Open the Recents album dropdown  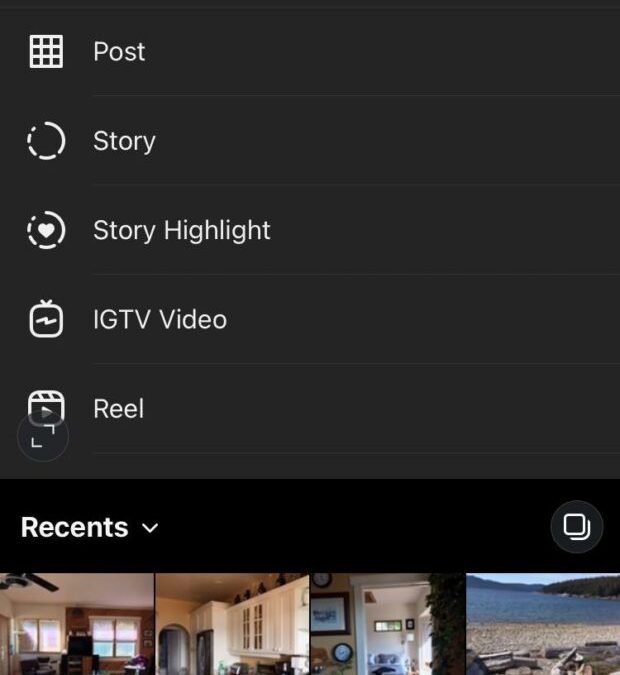90,527
